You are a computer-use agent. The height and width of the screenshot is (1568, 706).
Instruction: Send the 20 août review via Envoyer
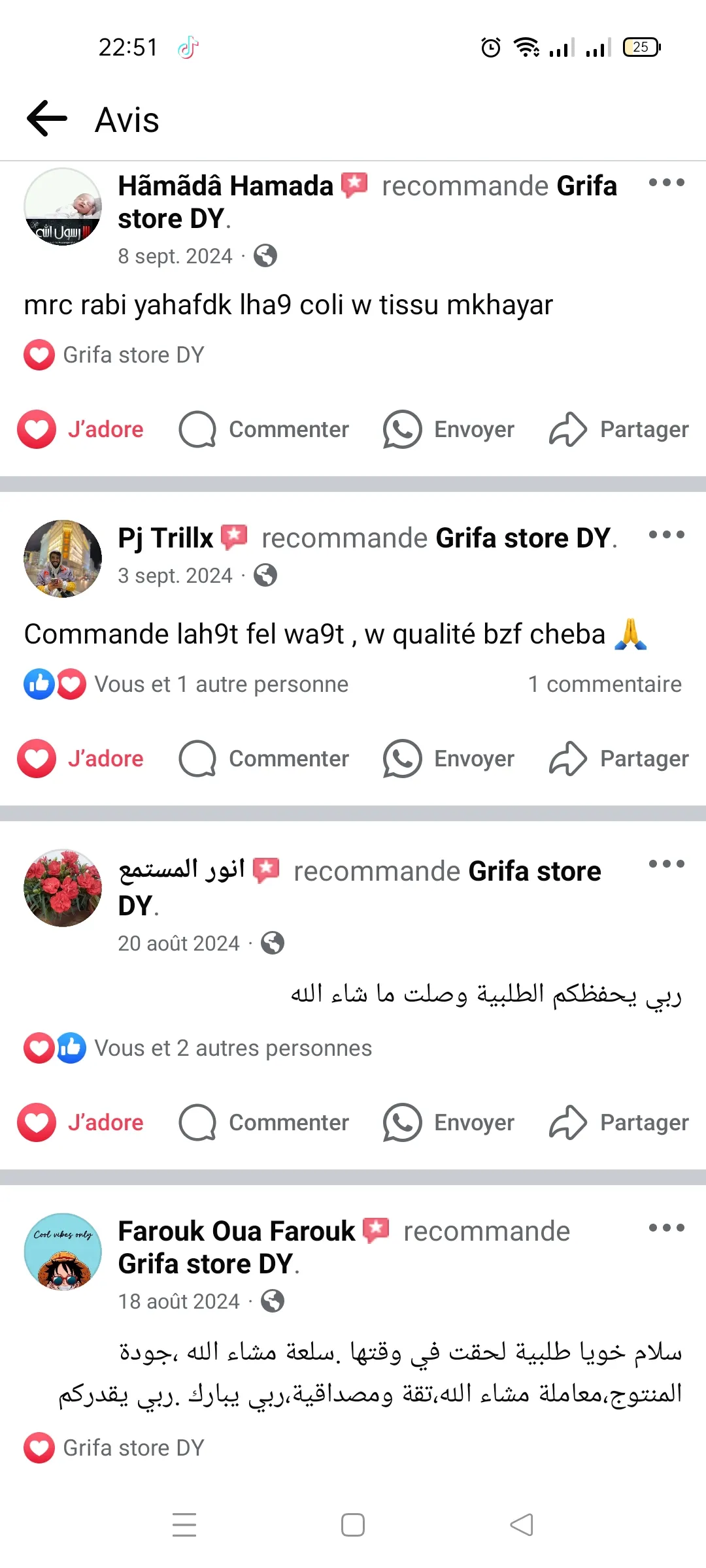coord(448,1122)
